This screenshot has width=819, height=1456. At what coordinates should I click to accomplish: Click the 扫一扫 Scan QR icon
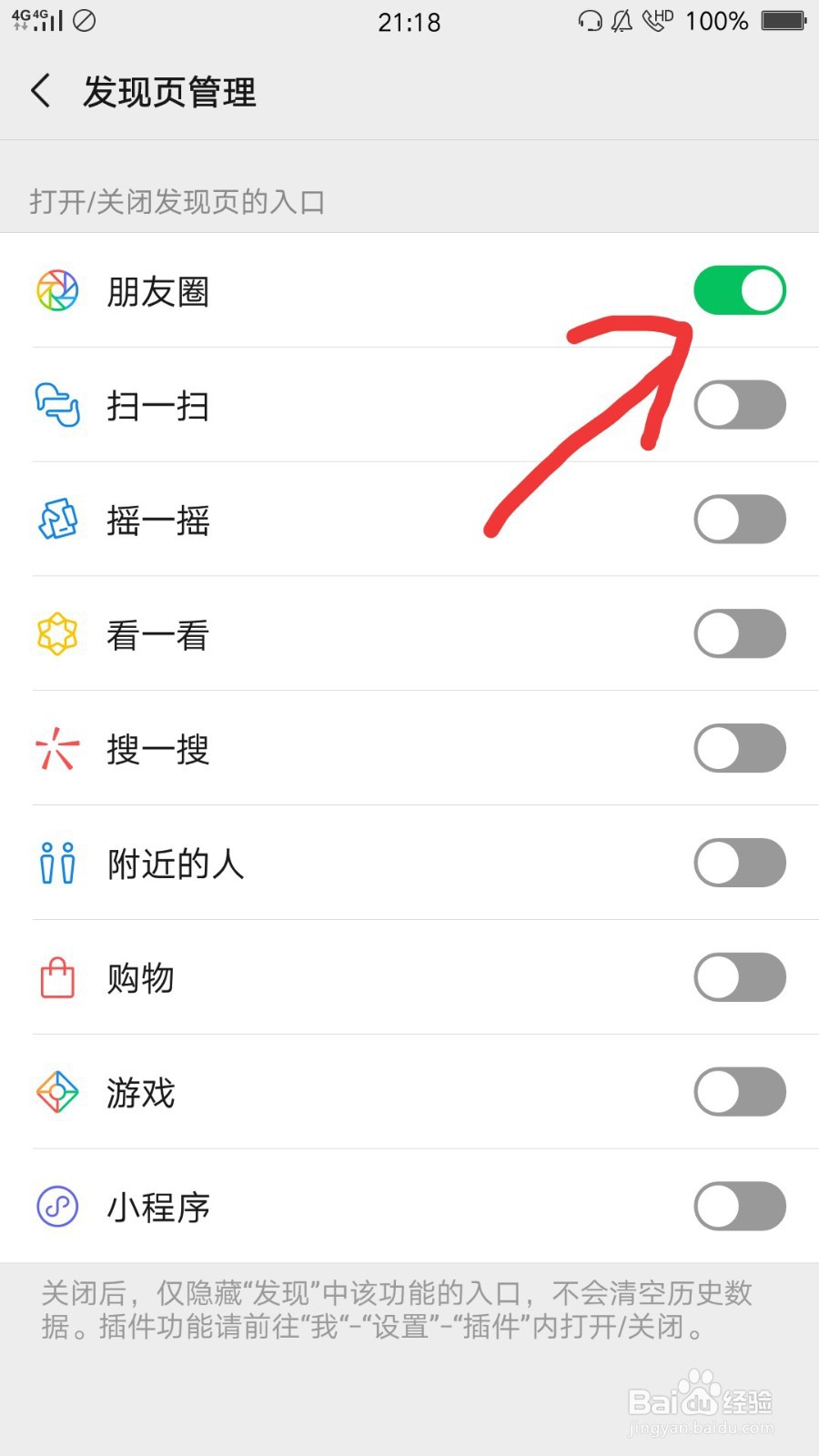56,405
